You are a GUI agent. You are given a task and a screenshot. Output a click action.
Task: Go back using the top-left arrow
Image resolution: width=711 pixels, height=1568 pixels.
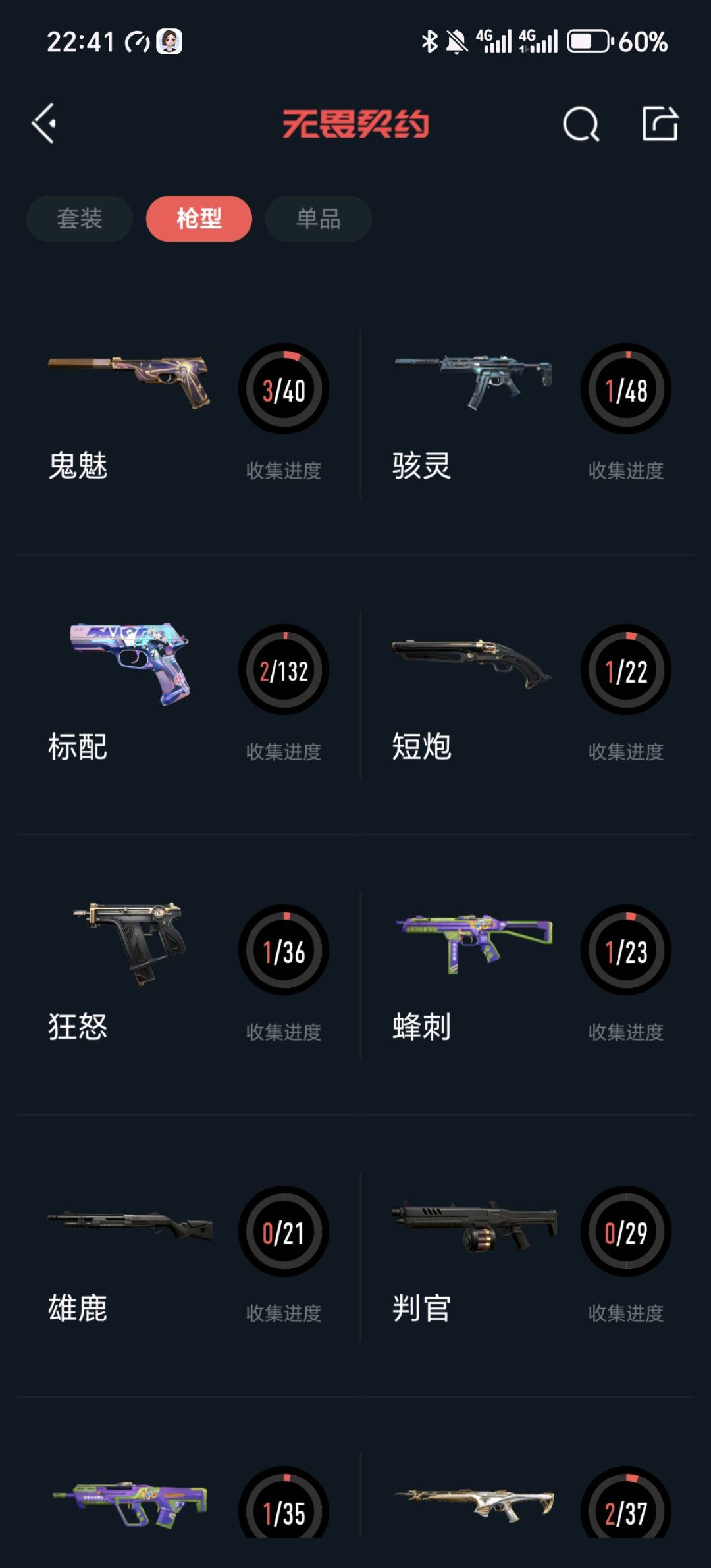(44, 123)
